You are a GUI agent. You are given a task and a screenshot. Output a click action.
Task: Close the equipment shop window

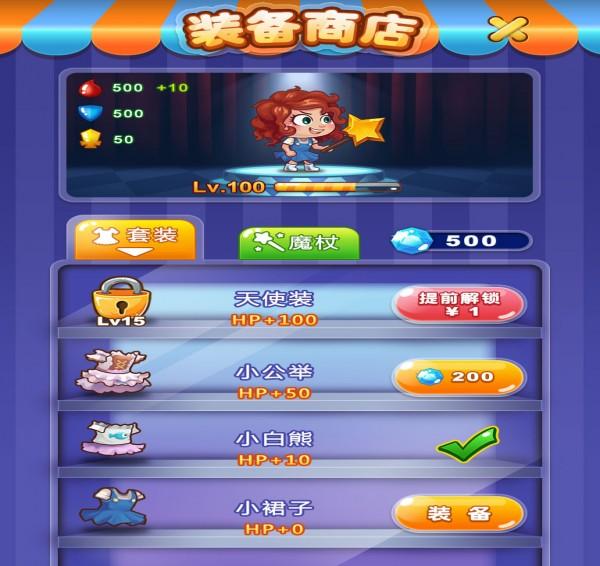(507, 29)
